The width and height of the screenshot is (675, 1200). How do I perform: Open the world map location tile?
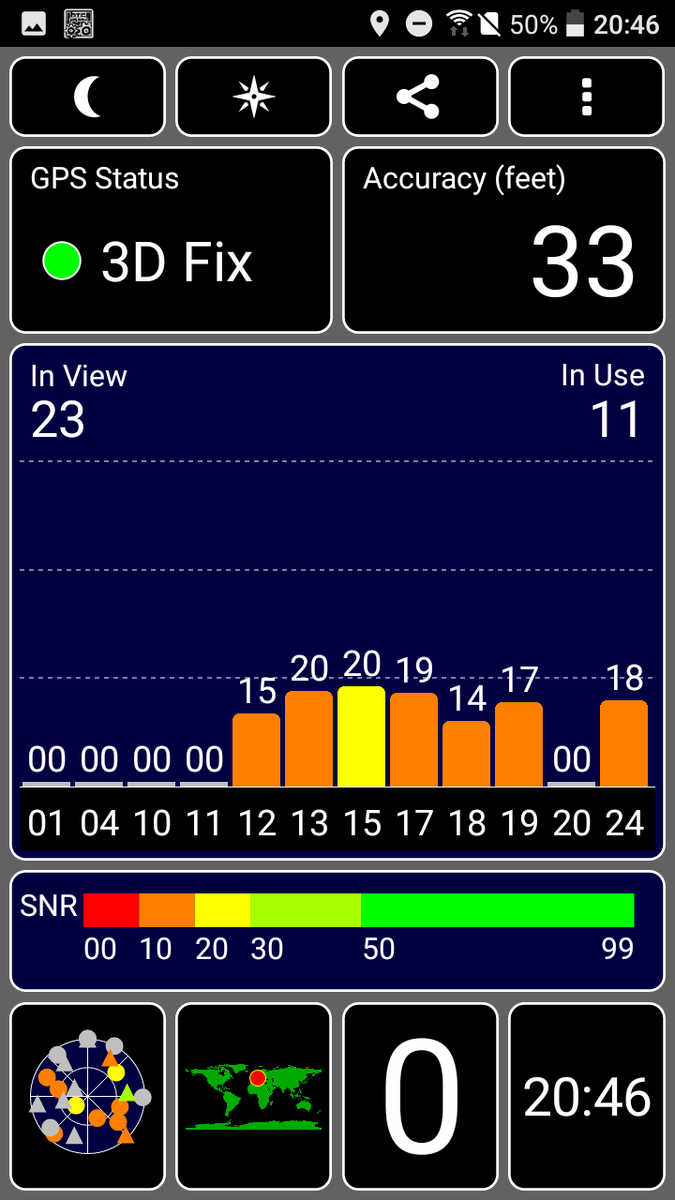pos(253,1097)
